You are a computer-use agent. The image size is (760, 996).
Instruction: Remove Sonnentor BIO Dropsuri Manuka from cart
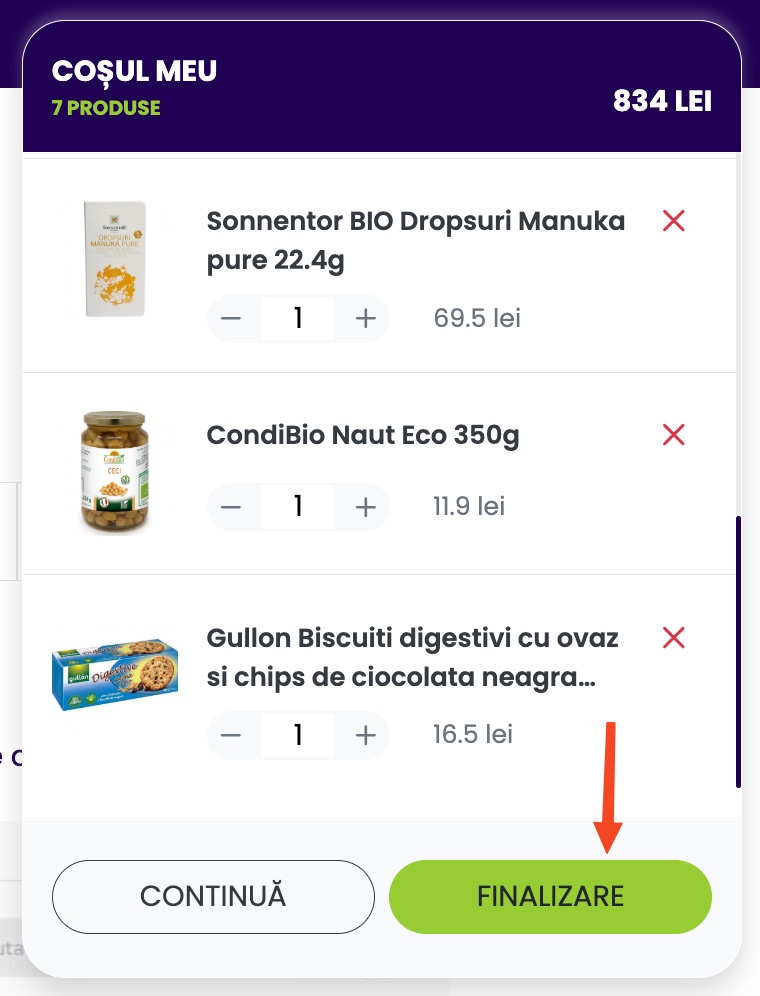click(674, 221)
